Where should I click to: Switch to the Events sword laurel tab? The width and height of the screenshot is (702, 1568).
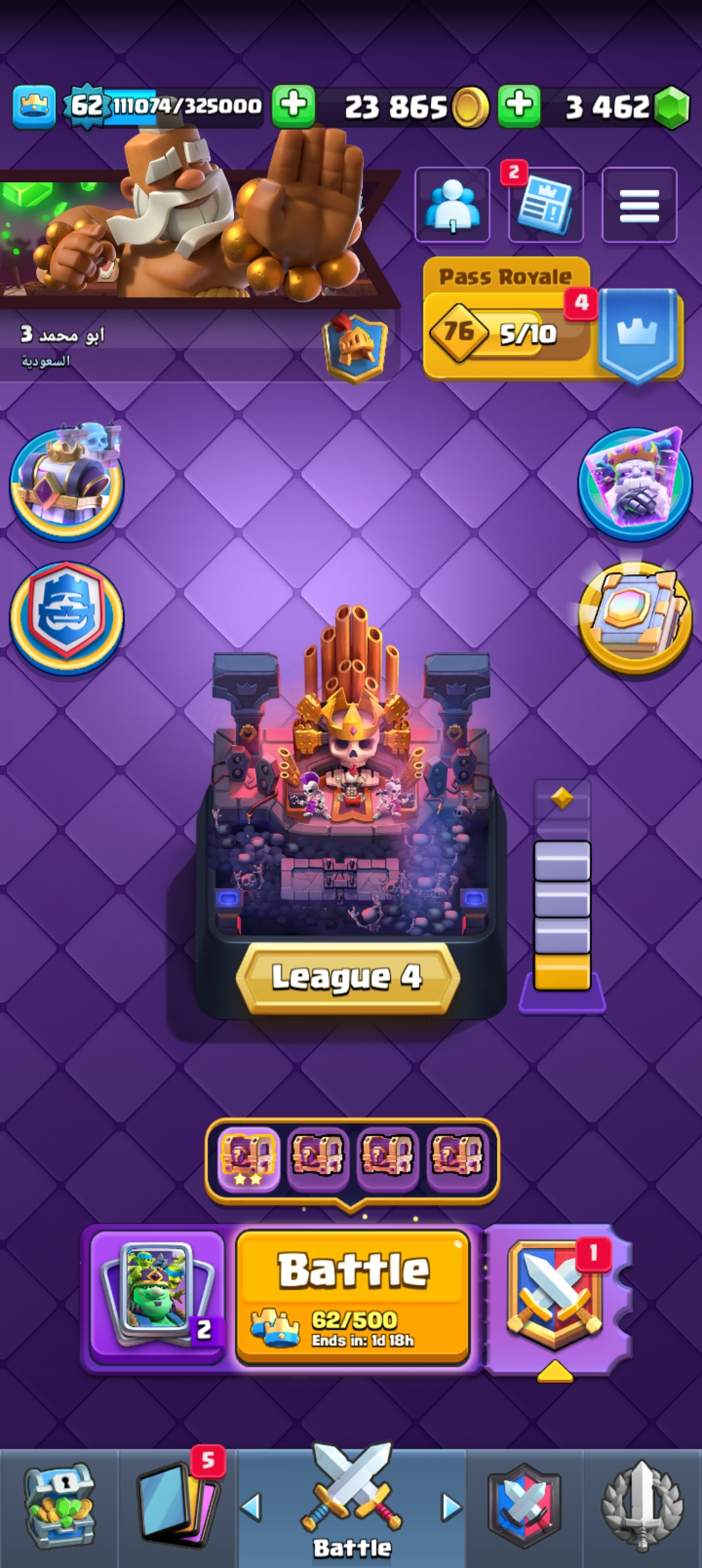tap(642, 1507)
